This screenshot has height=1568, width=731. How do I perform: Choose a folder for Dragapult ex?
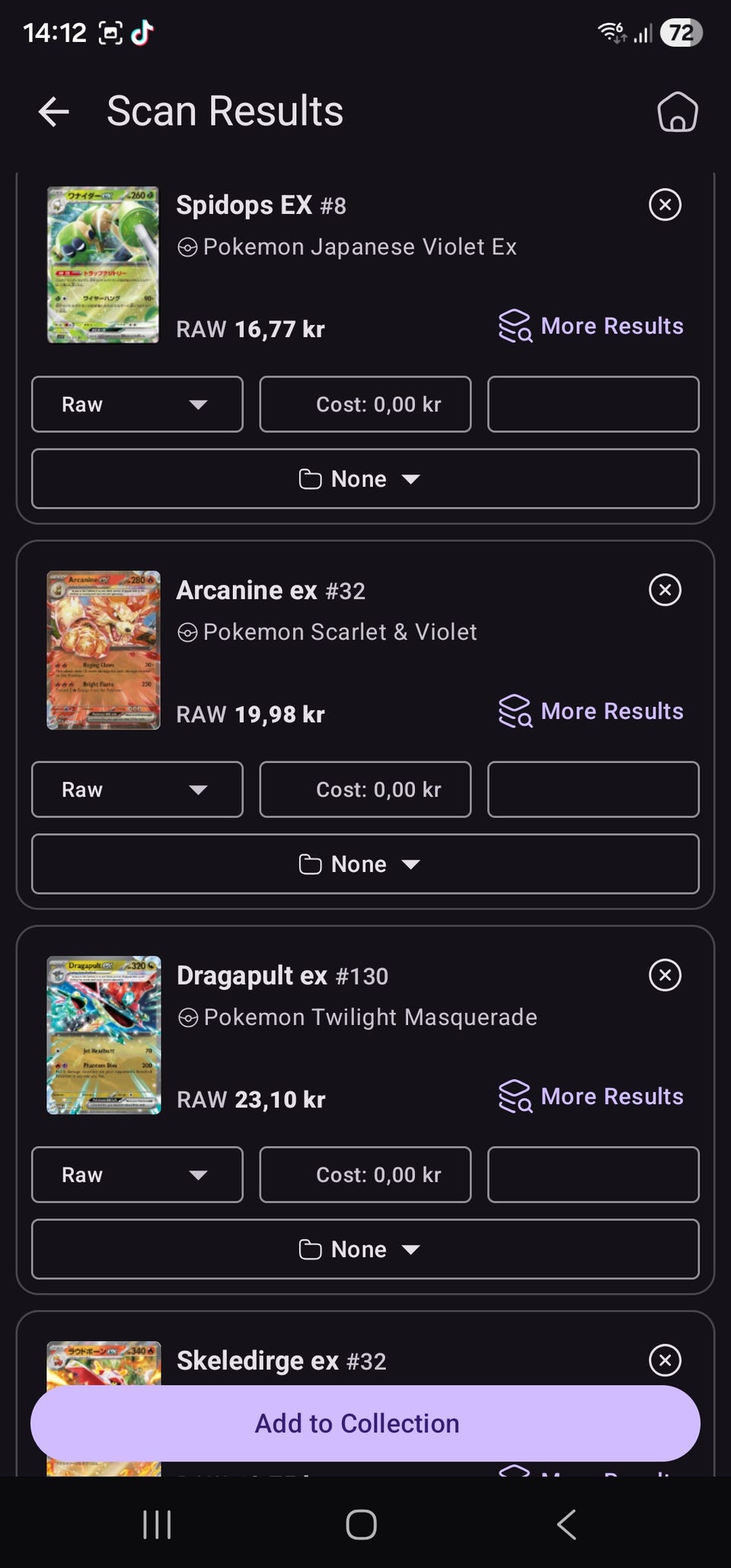(365, 1250)
